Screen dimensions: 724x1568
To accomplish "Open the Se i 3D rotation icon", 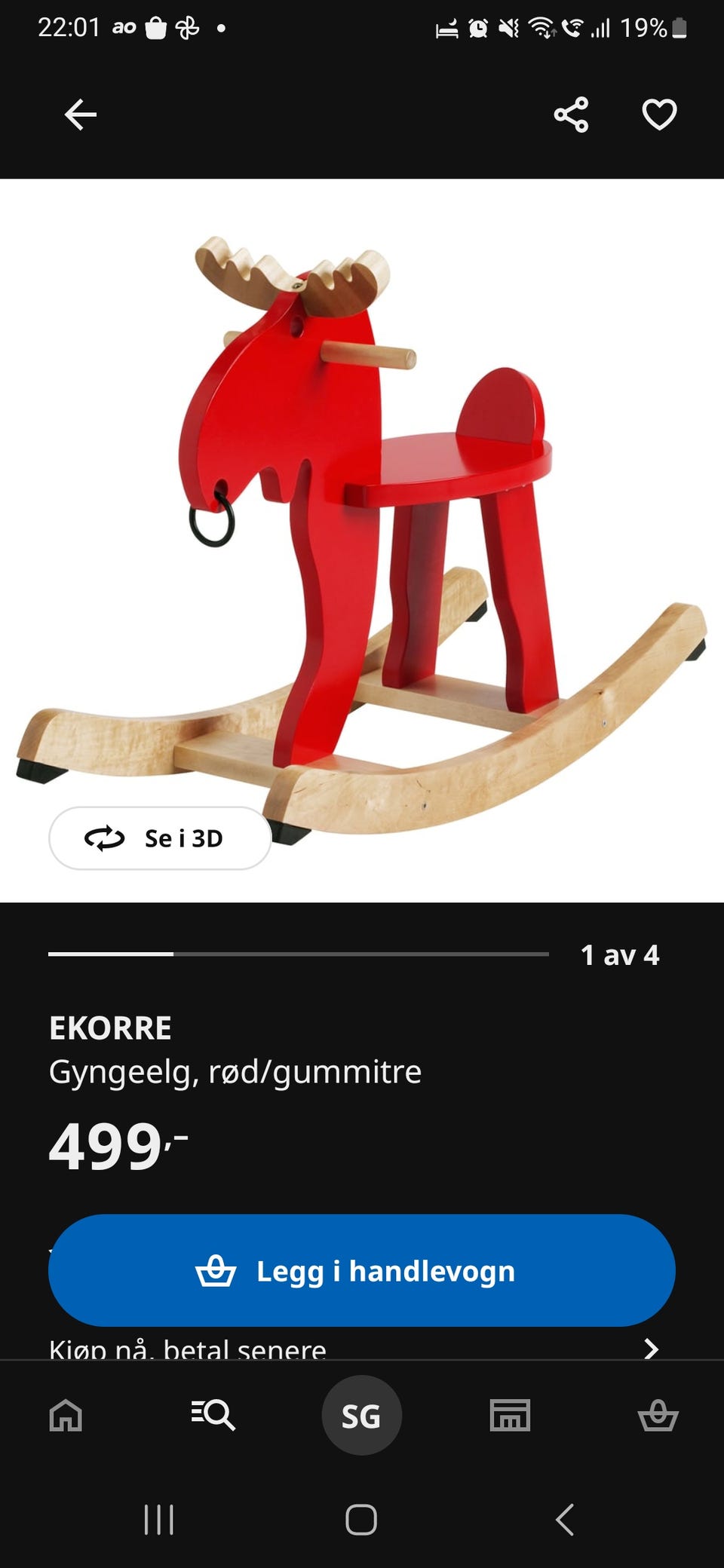I will (106, 838).
